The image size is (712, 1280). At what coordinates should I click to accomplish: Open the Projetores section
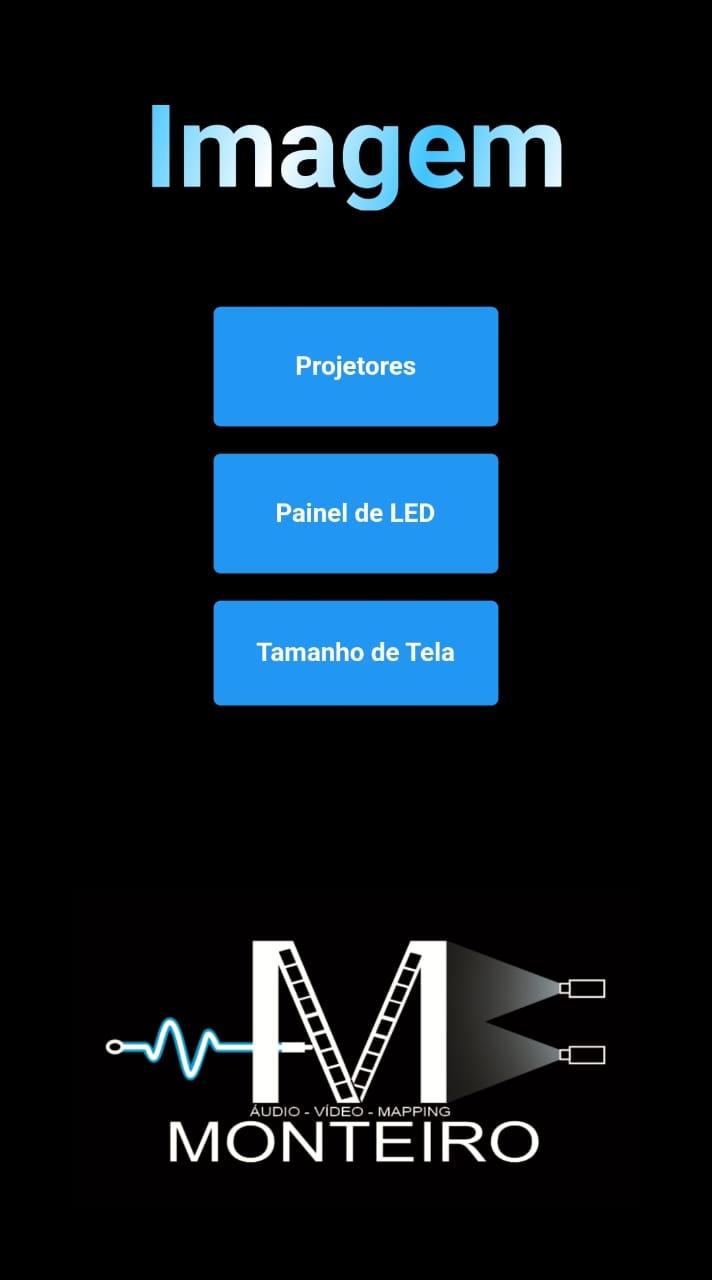[x=355, y=366]
